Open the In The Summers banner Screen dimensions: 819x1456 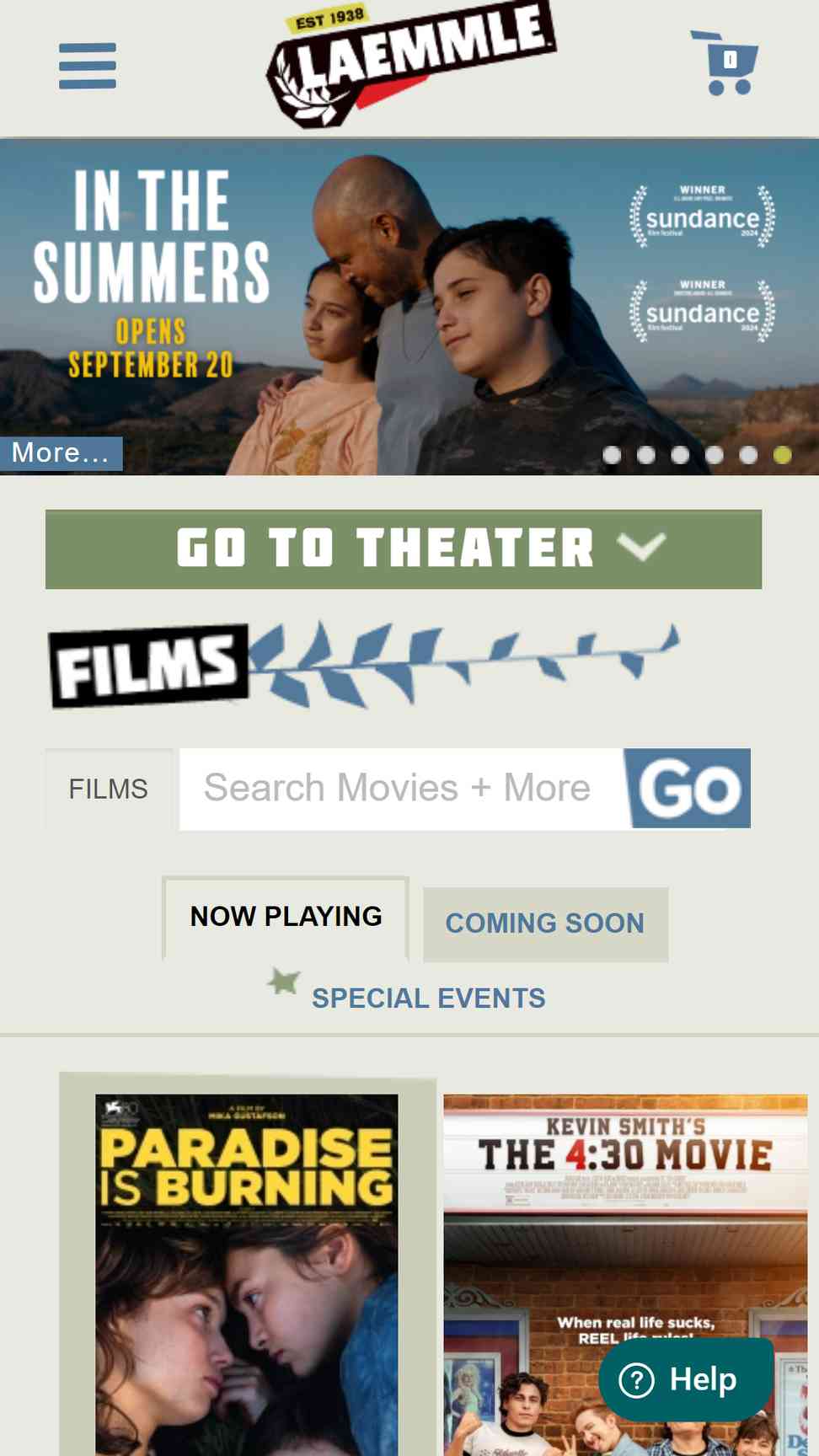(x=409, y=307)
